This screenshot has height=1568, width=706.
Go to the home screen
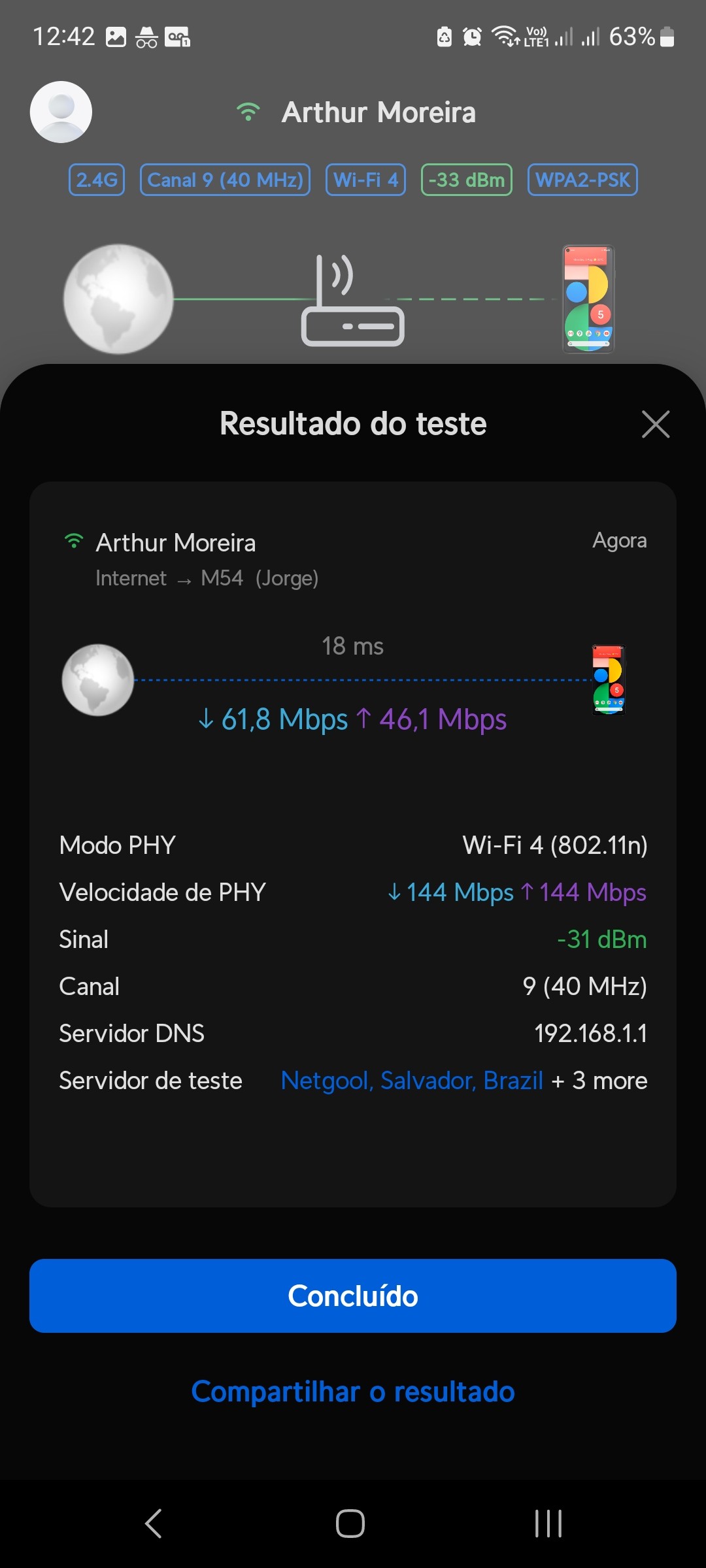pyautogui.click(x=350, y=1524)
